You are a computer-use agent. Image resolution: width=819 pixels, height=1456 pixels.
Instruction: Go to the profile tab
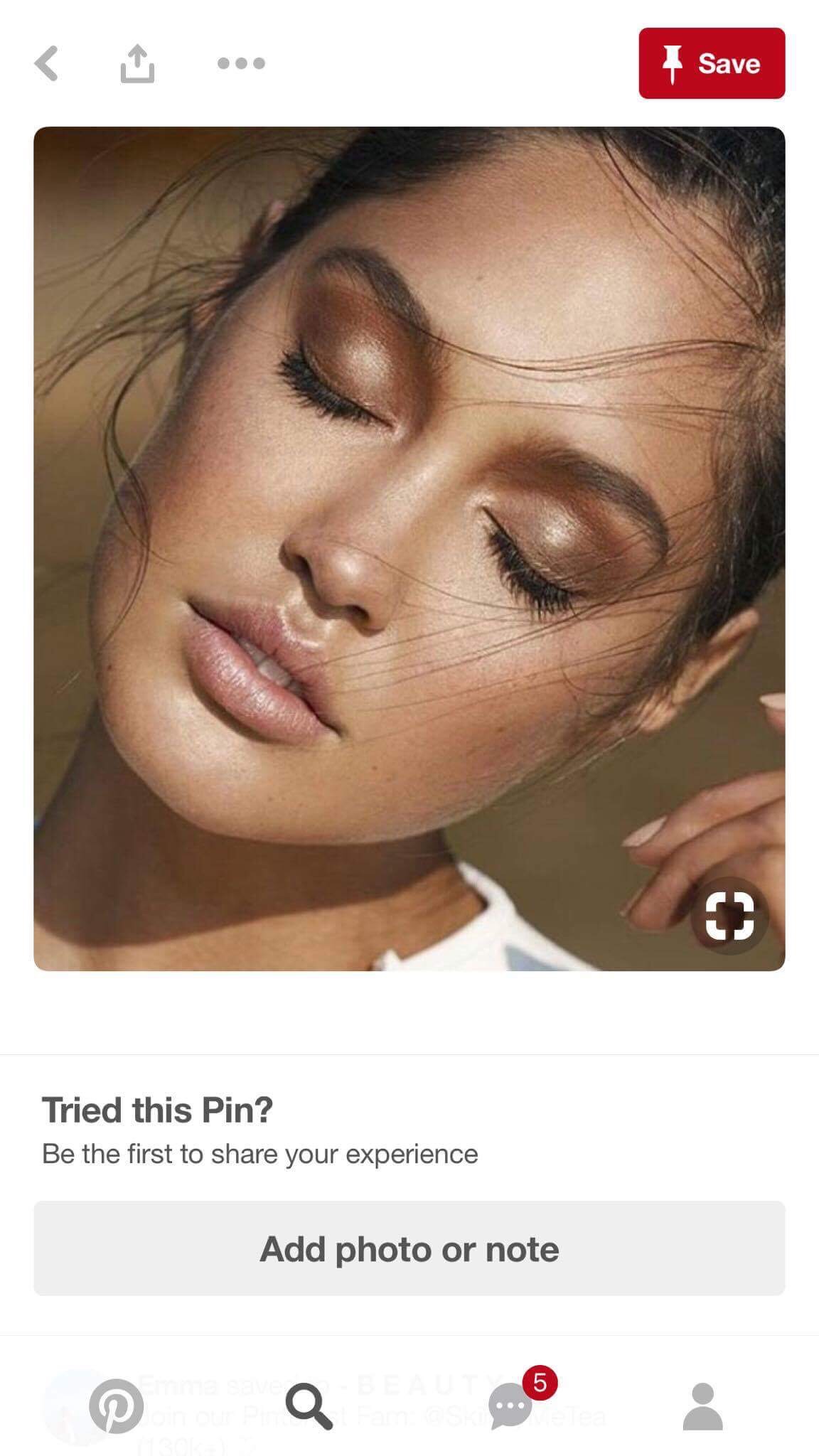pyautogui.click(x=702, y=1406)
